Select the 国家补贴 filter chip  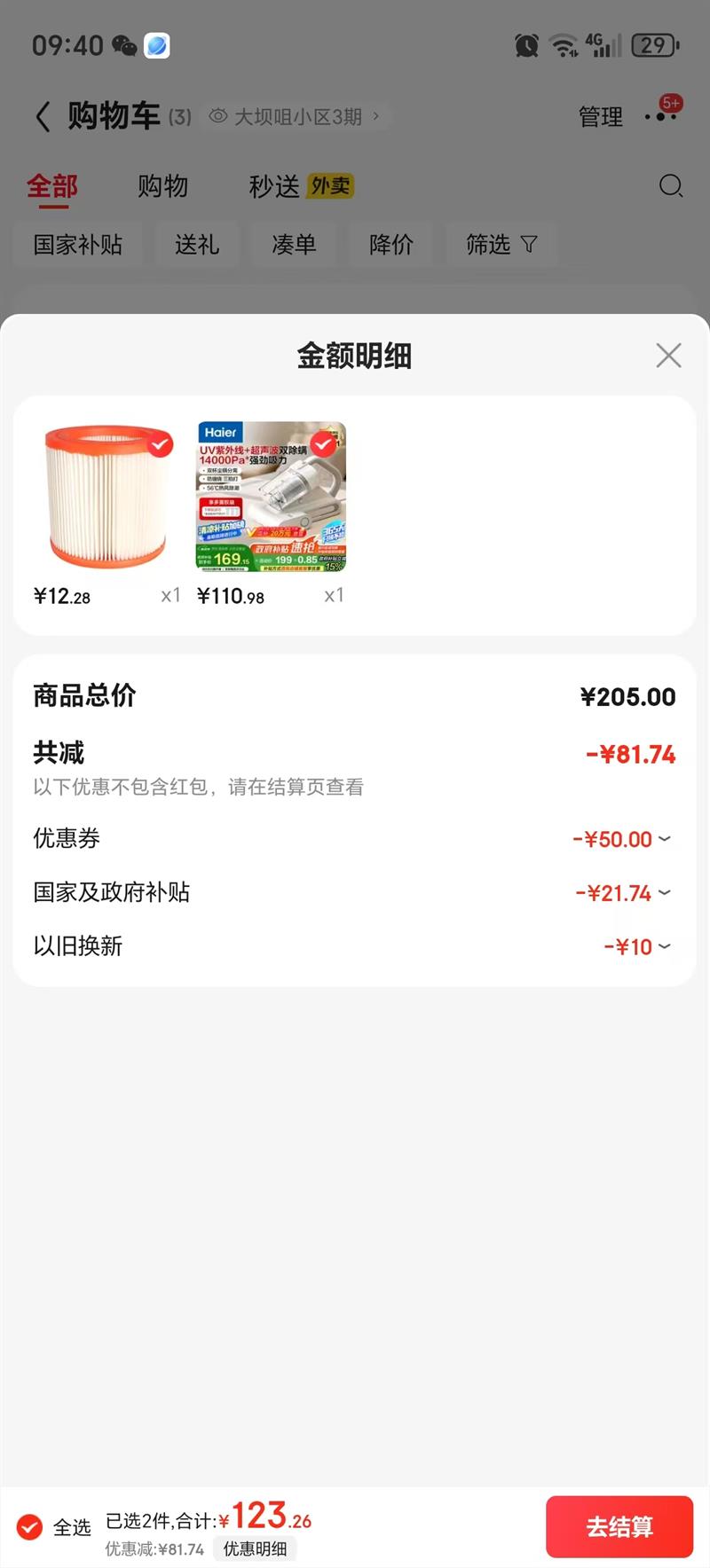pos(78,245)
